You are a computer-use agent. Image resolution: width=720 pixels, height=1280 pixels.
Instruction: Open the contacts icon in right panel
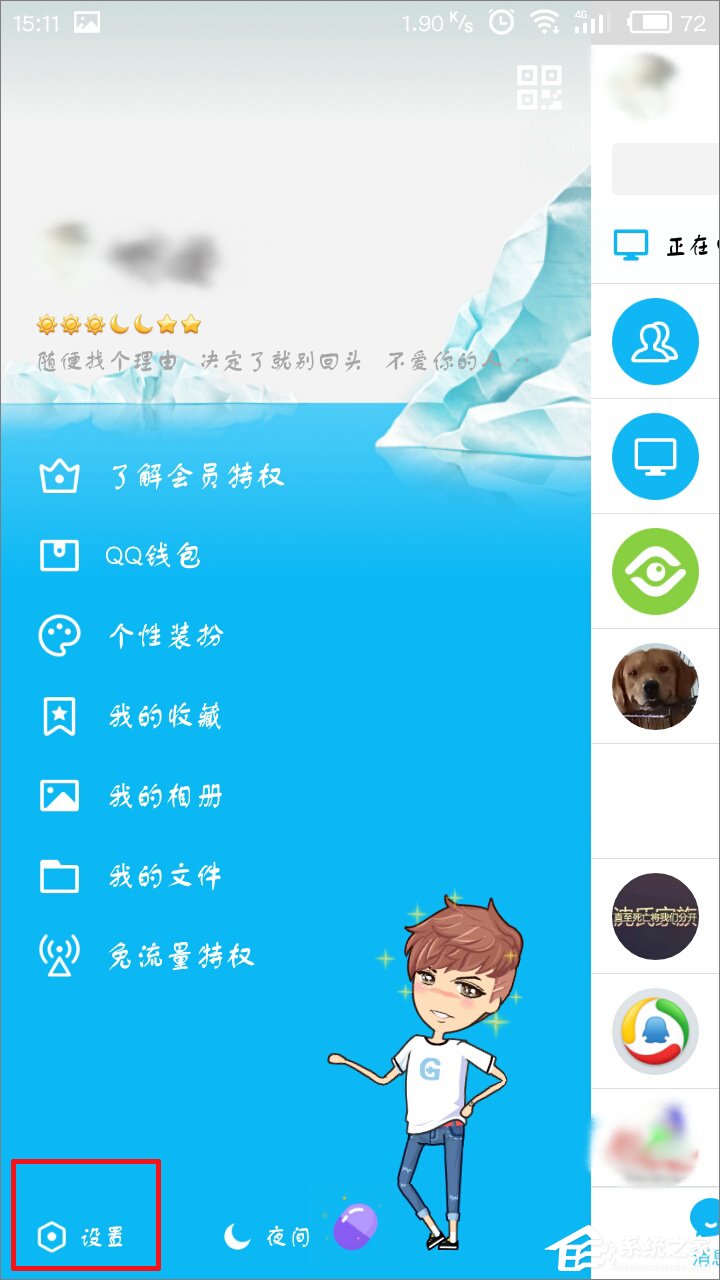click(655, 341)
